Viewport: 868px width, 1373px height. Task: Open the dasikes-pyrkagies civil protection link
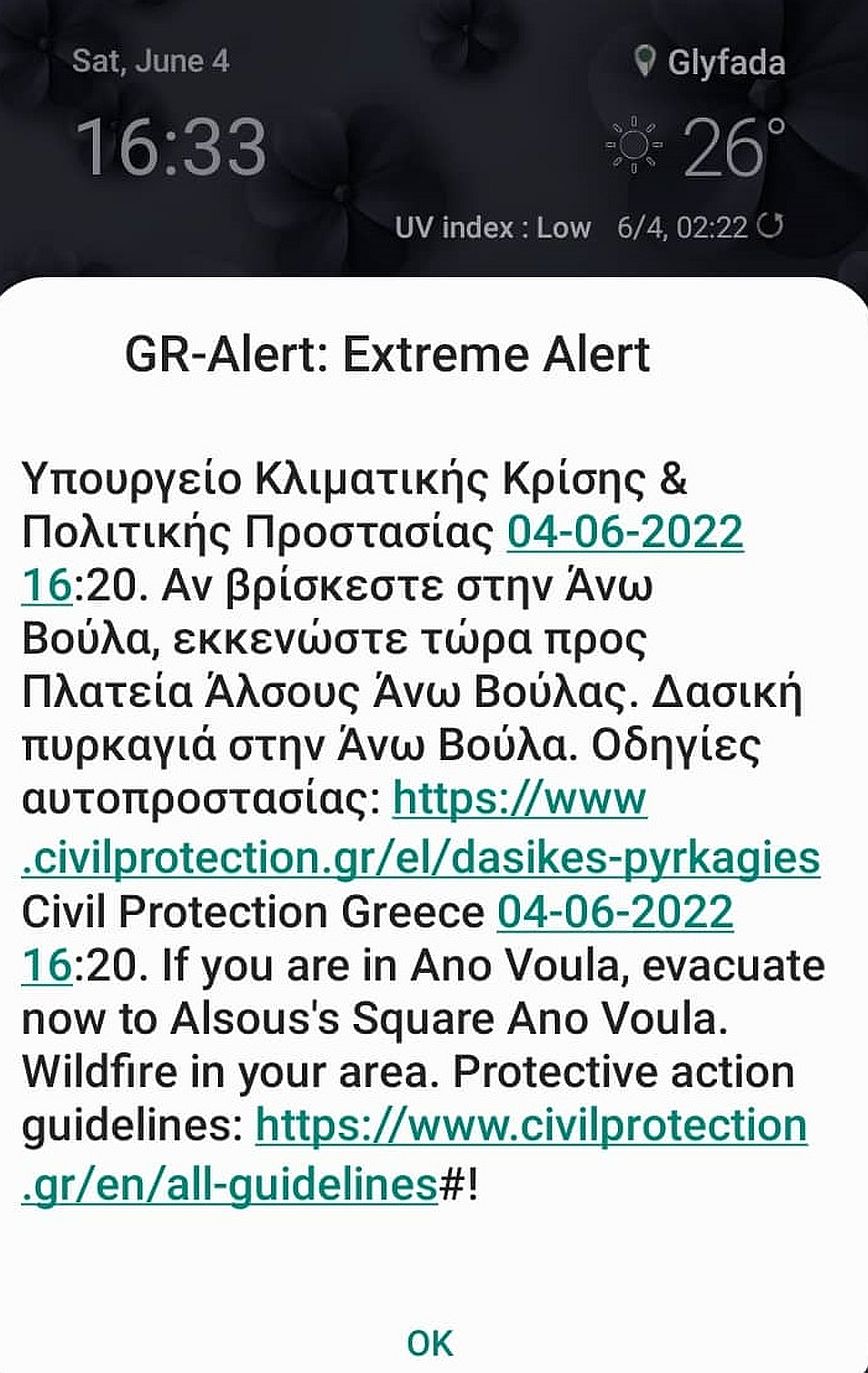point(420,857)
